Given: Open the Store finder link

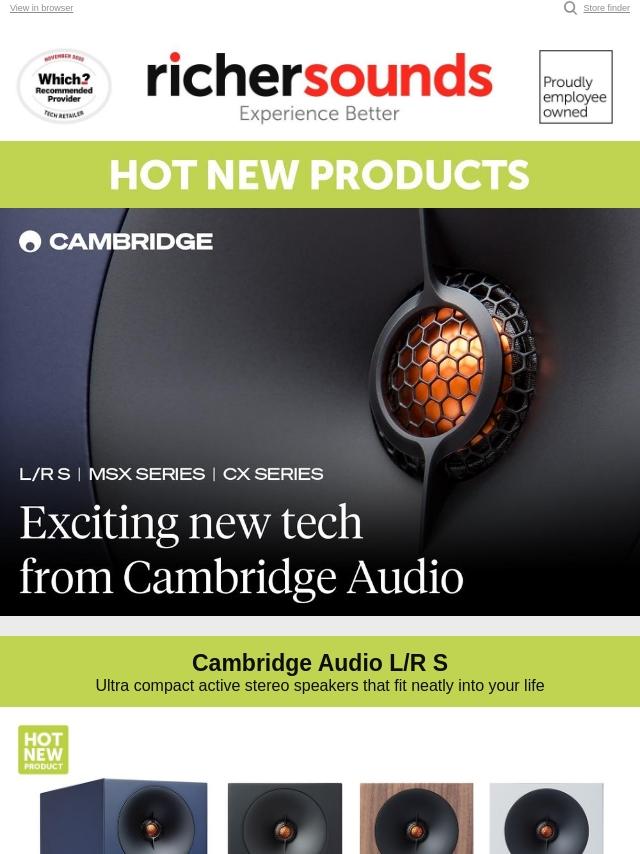Looking at the screenshot, I should [606, 8].
